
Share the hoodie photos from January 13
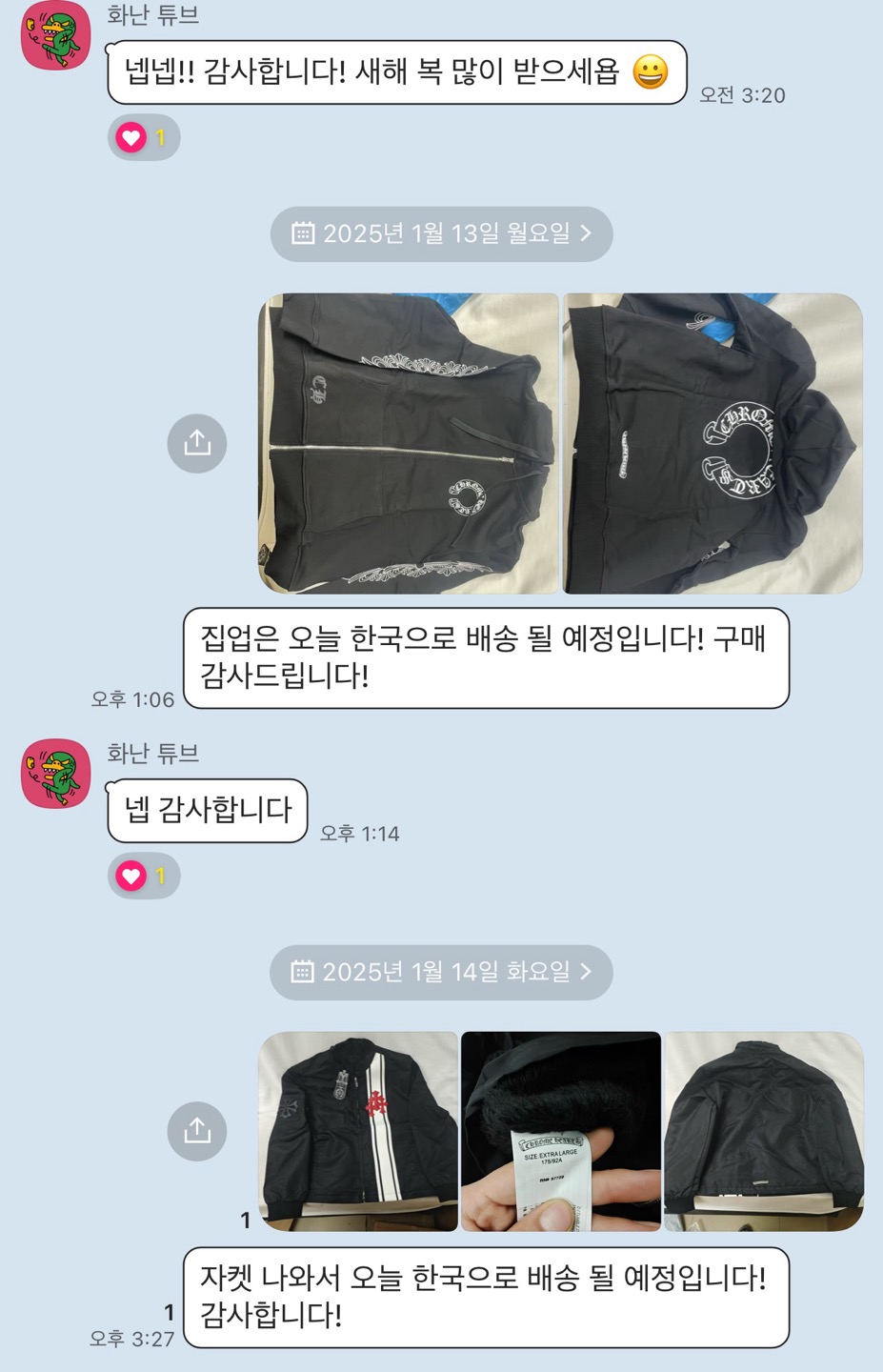tap(197, 443)
